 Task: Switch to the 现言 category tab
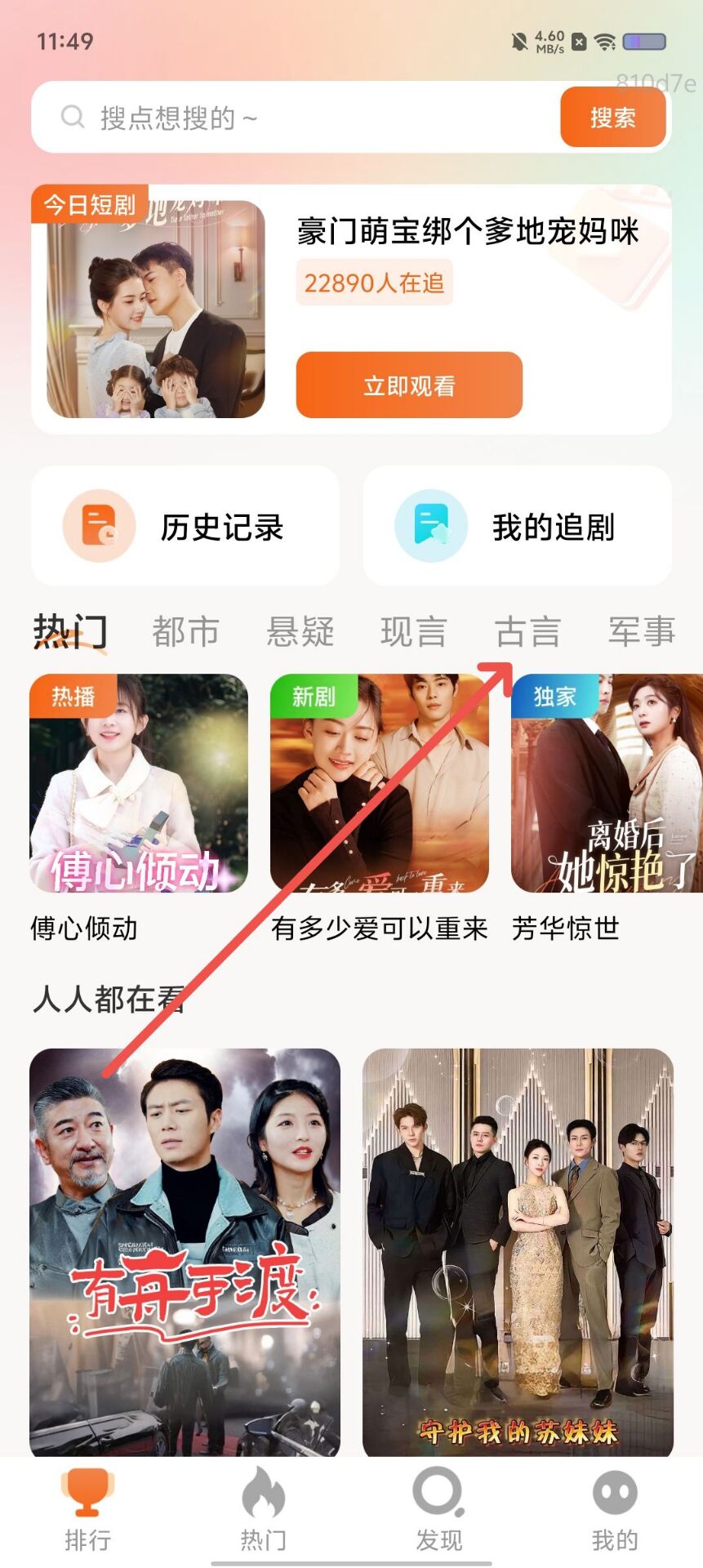414,631
